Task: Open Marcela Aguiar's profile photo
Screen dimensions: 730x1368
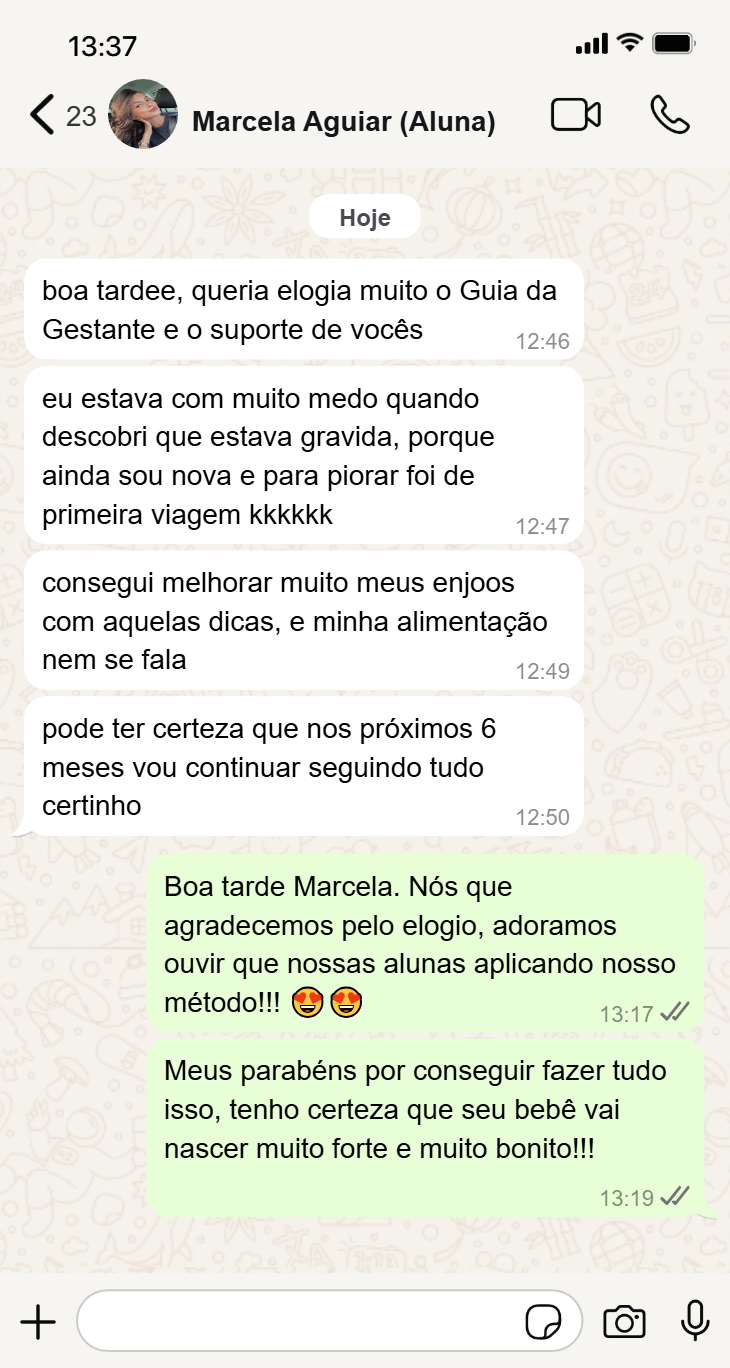Action: (x=143, y=115)
